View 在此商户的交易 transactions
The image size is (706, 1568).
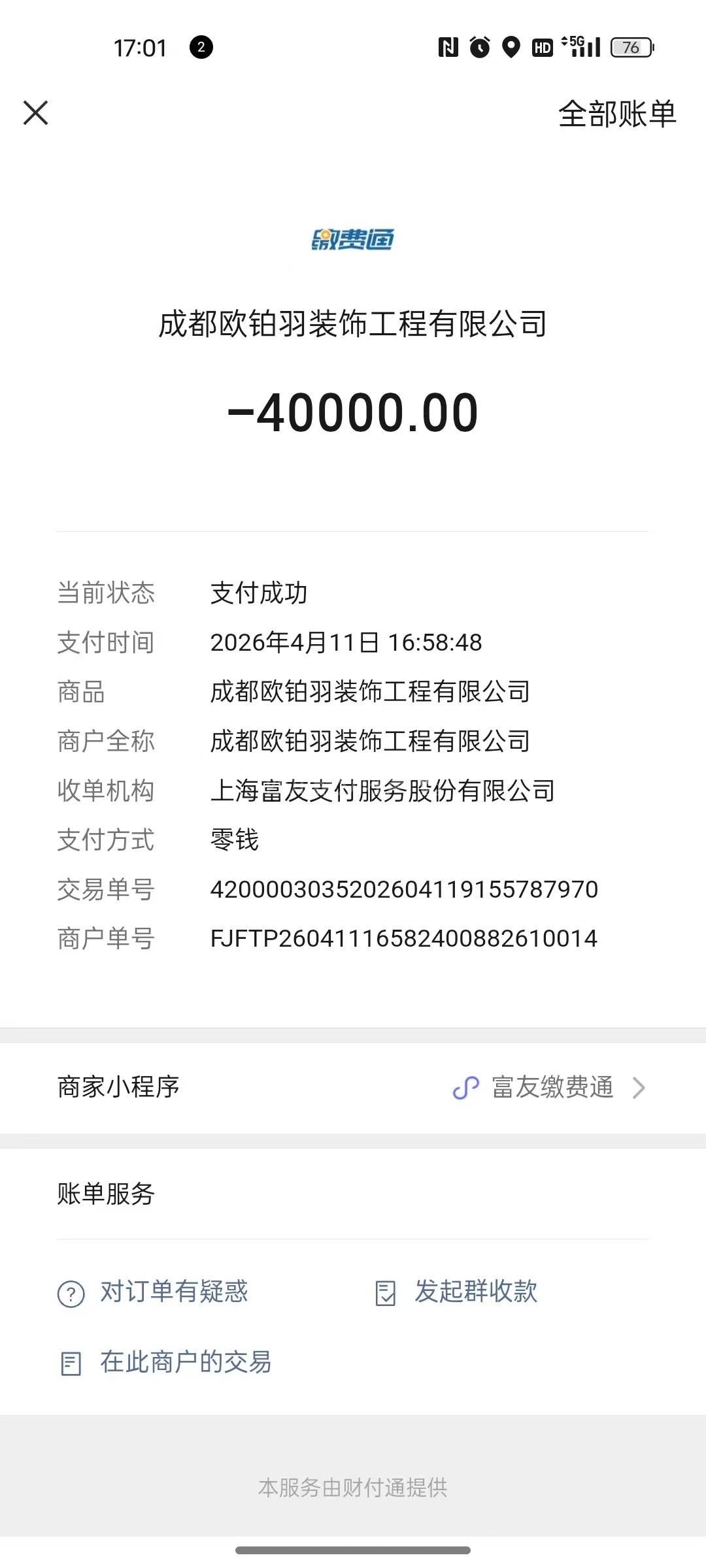[185, 1362]
